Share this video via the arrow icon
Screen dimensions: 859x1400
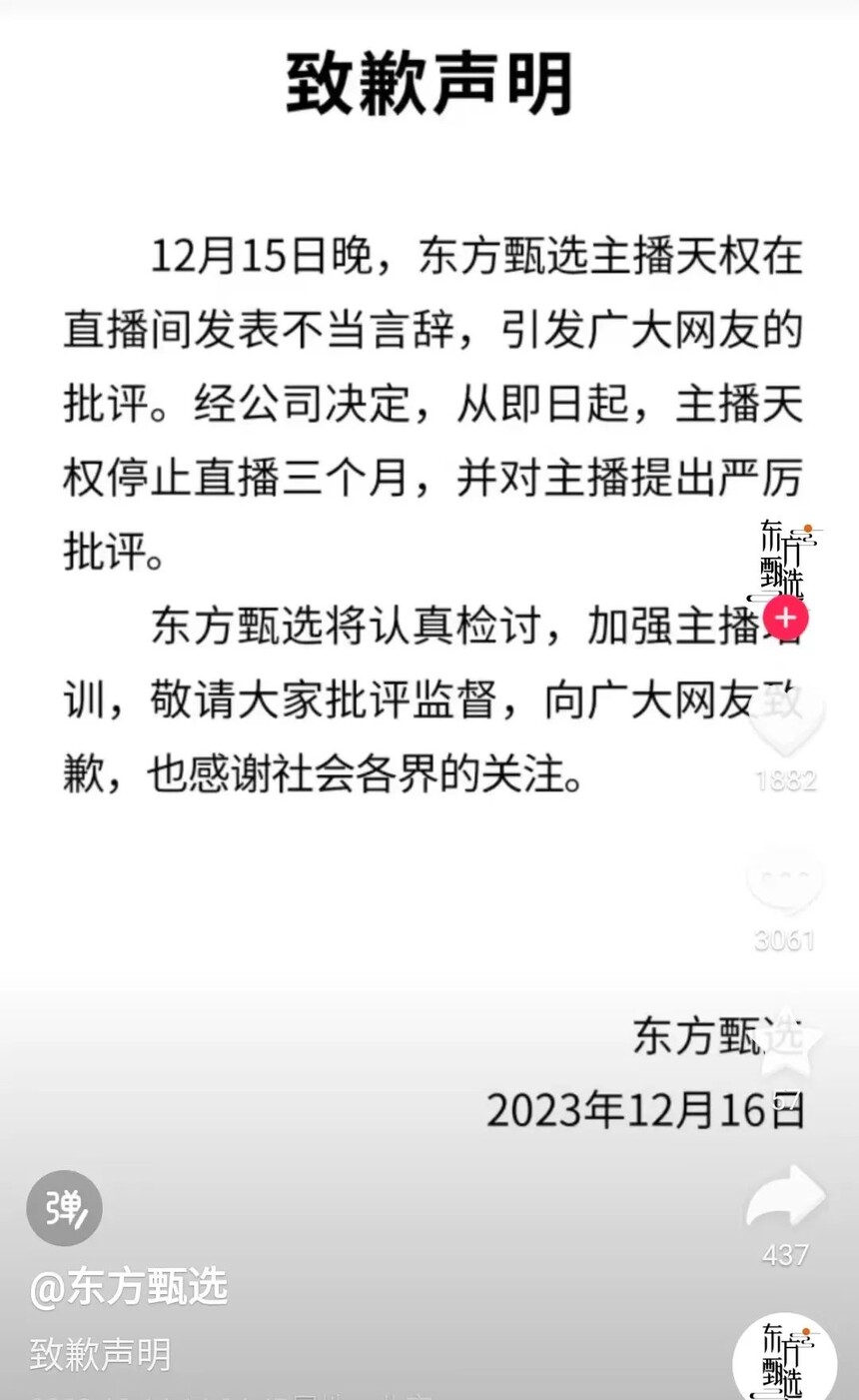pos(785,1199)
